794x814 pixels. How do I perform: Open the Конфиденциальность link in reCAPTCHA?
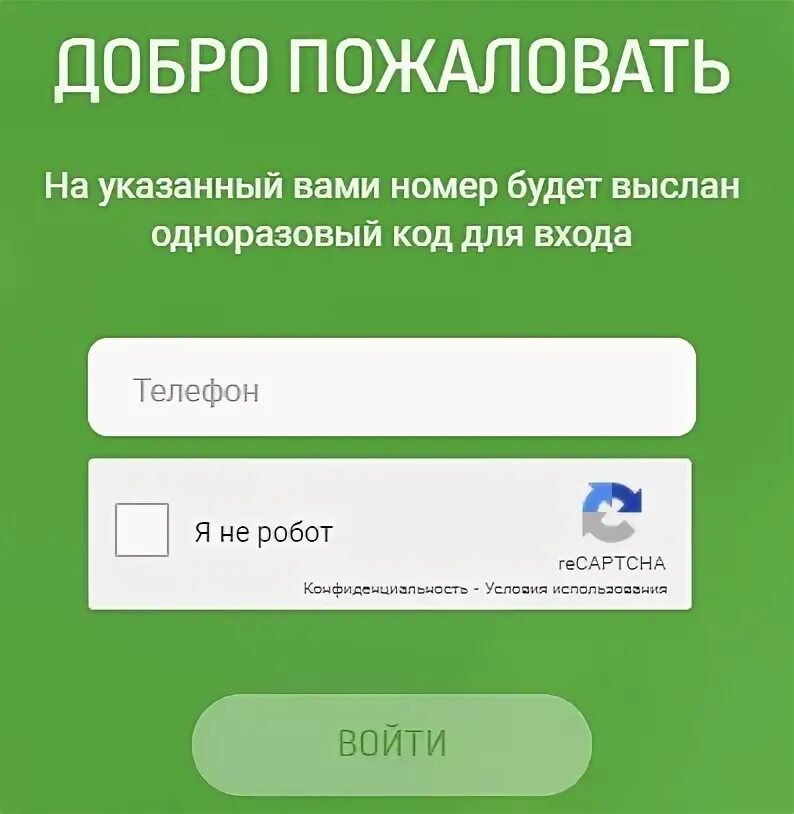coord(385,590)
